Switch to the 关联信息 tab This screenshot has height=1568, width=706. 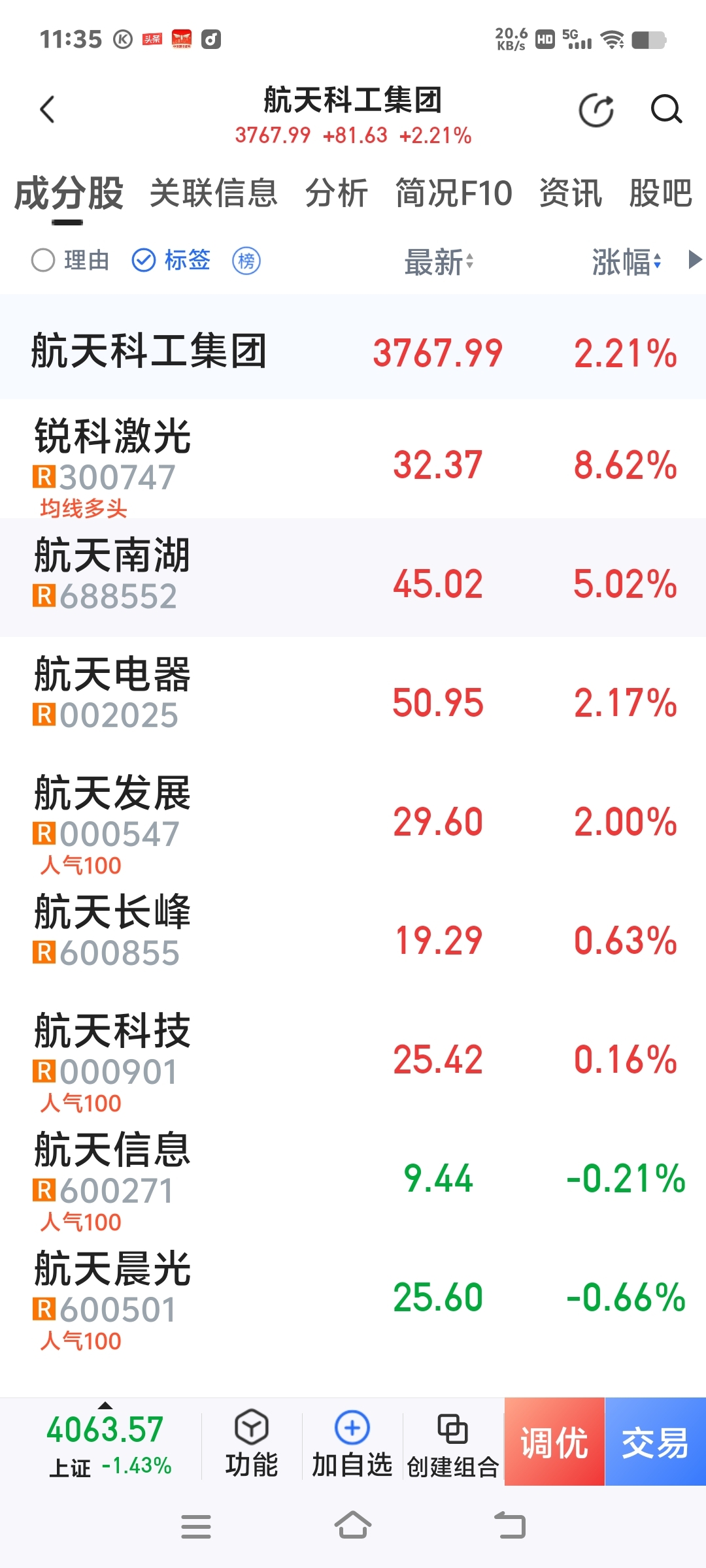pyautogui.click(x=214, y=193)
